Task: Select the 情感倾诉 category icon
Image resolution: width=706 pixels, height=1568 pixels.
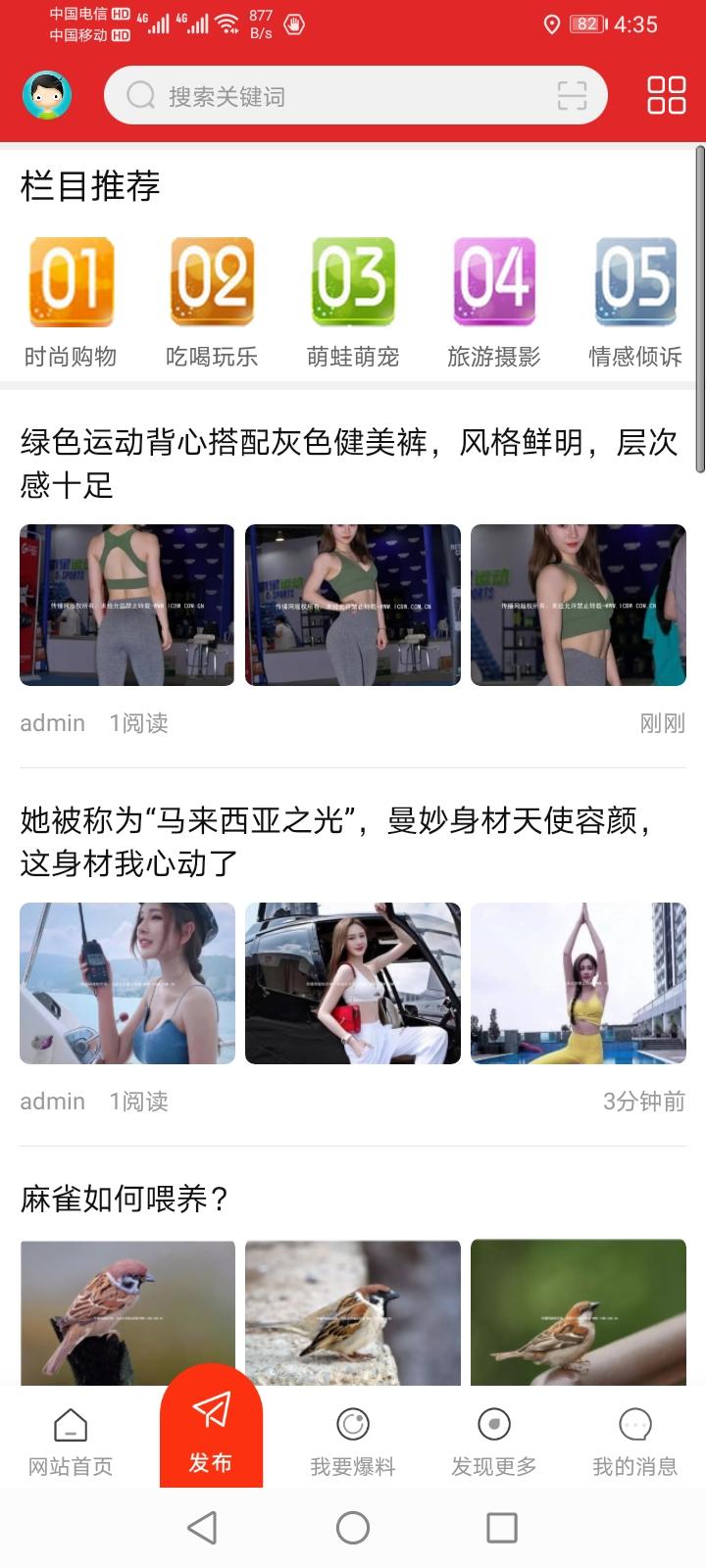Action: (633, 284)
